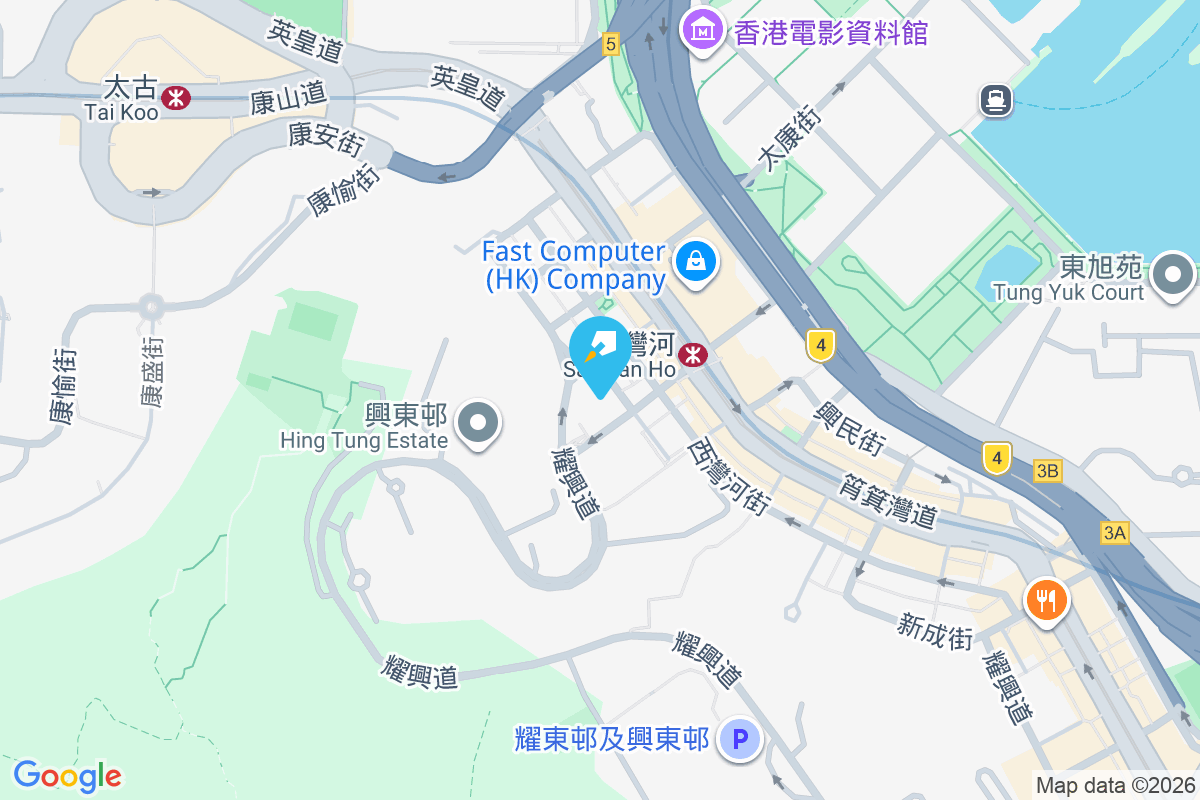Tap the Sai Wan Ho MTR station icon
Screen dimensions: 1200x800
(692, 354)
